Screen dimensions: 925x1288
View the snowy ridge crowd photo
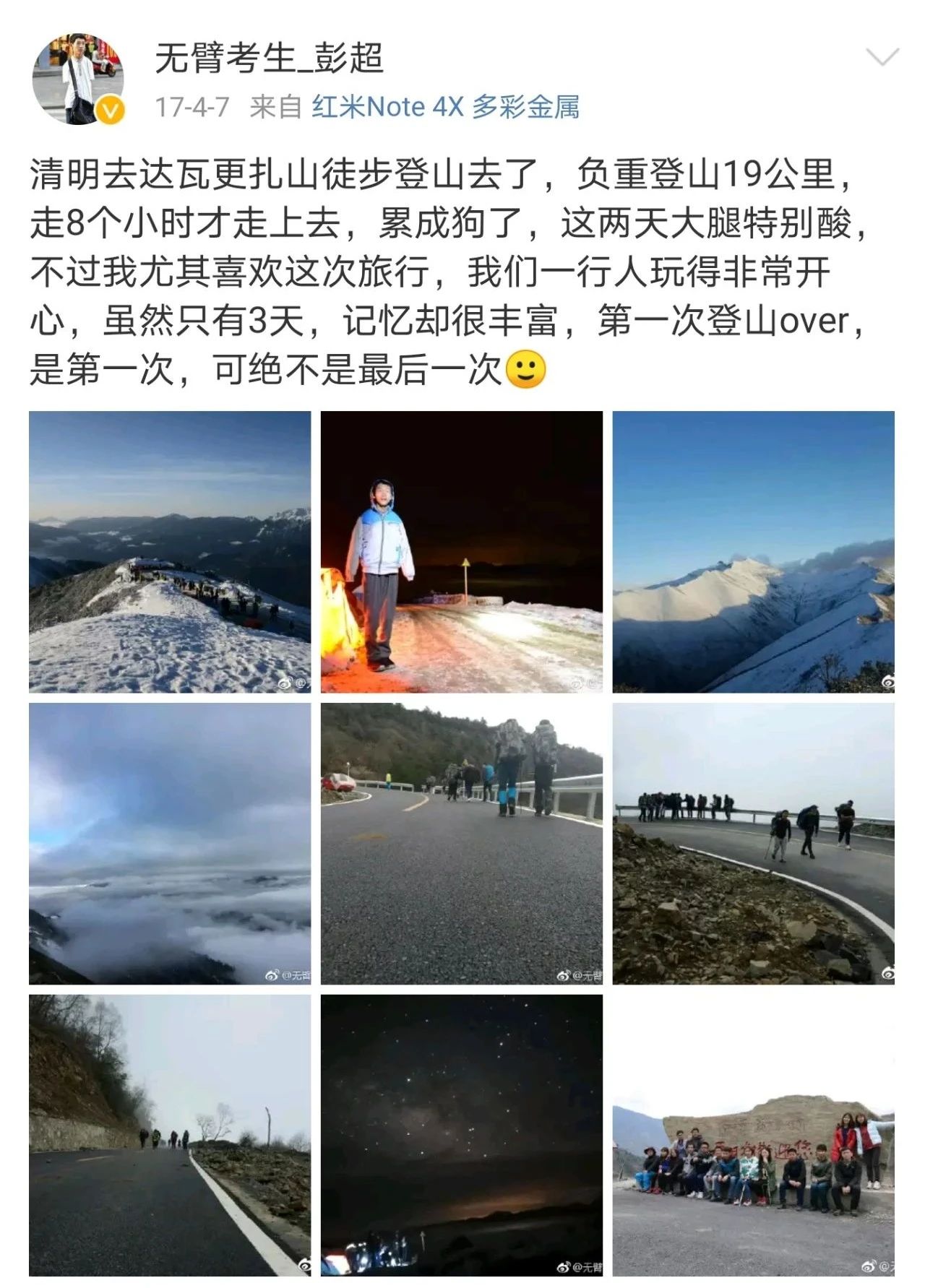170,552
